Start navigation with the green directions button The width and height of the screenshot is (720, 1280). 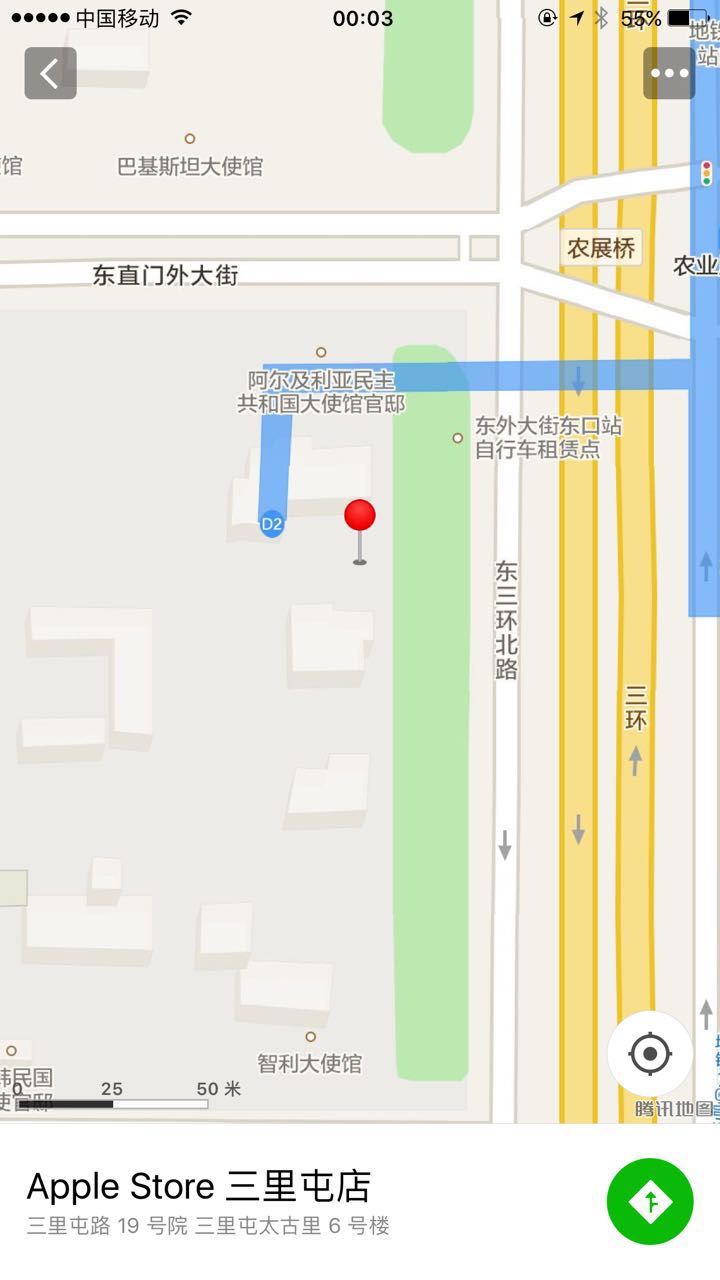pyautogui.click(x=650, y=1201)
